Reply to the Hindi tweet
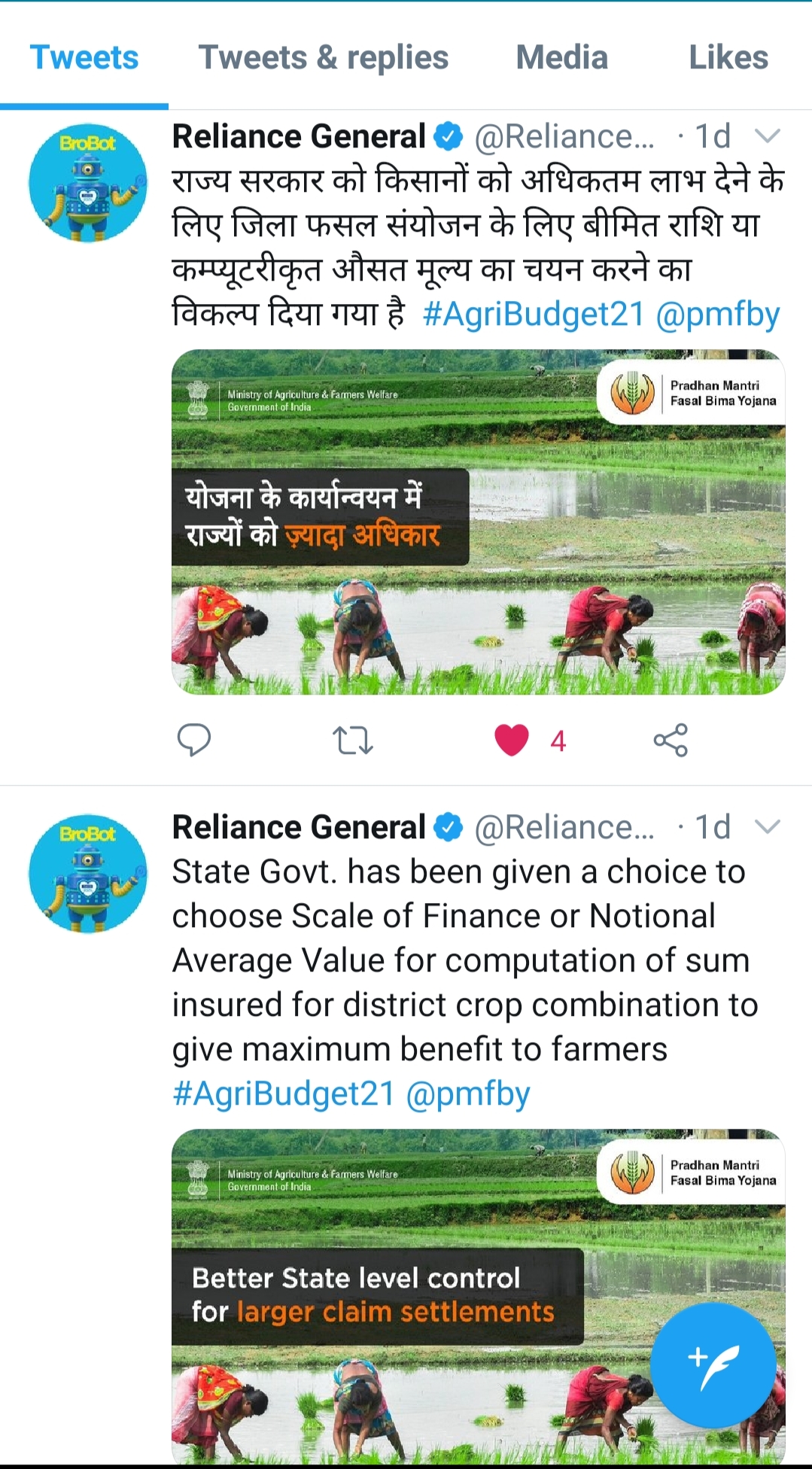812x1469 pixels. [x=193, y=740]
